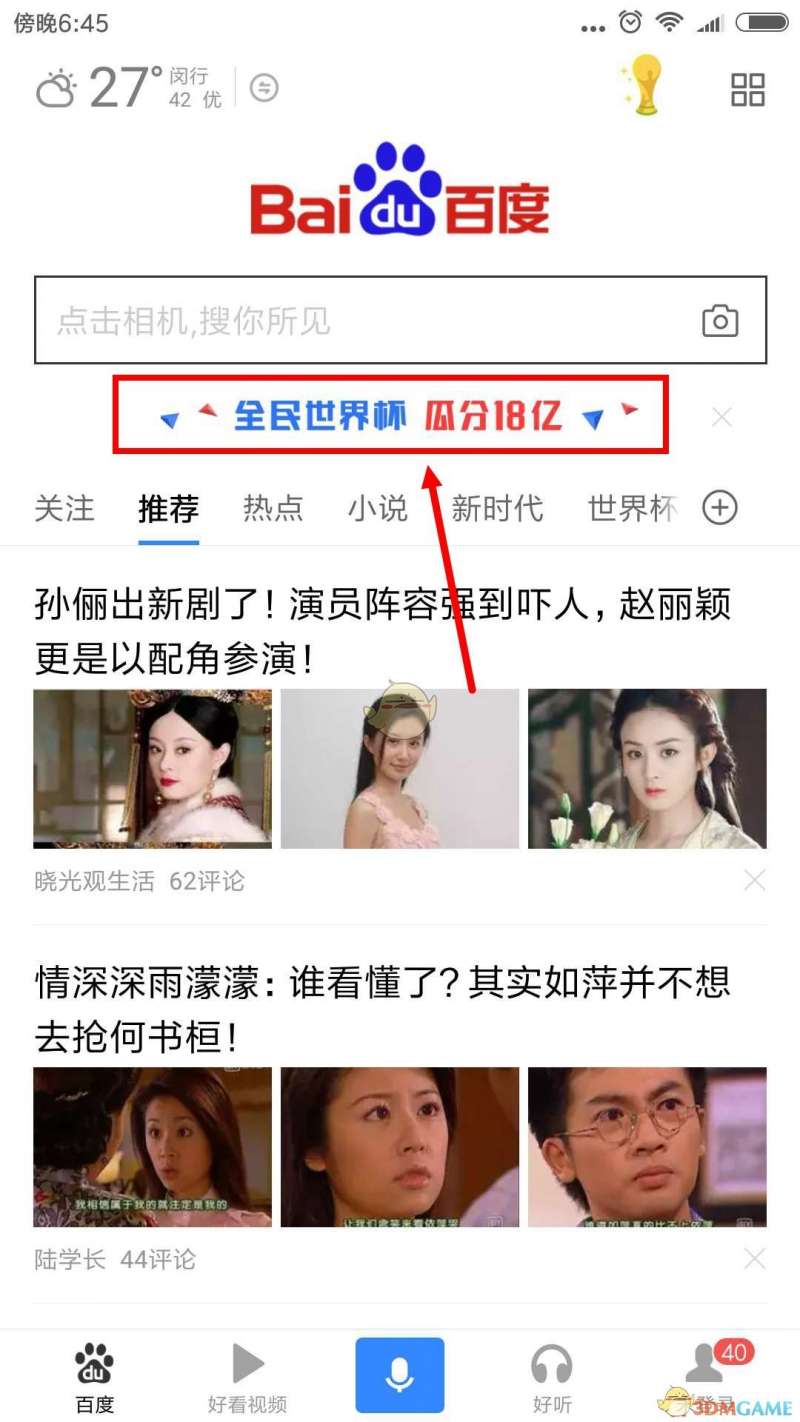
Task: Open the grid multi-window icon
Action: [747, 89]
